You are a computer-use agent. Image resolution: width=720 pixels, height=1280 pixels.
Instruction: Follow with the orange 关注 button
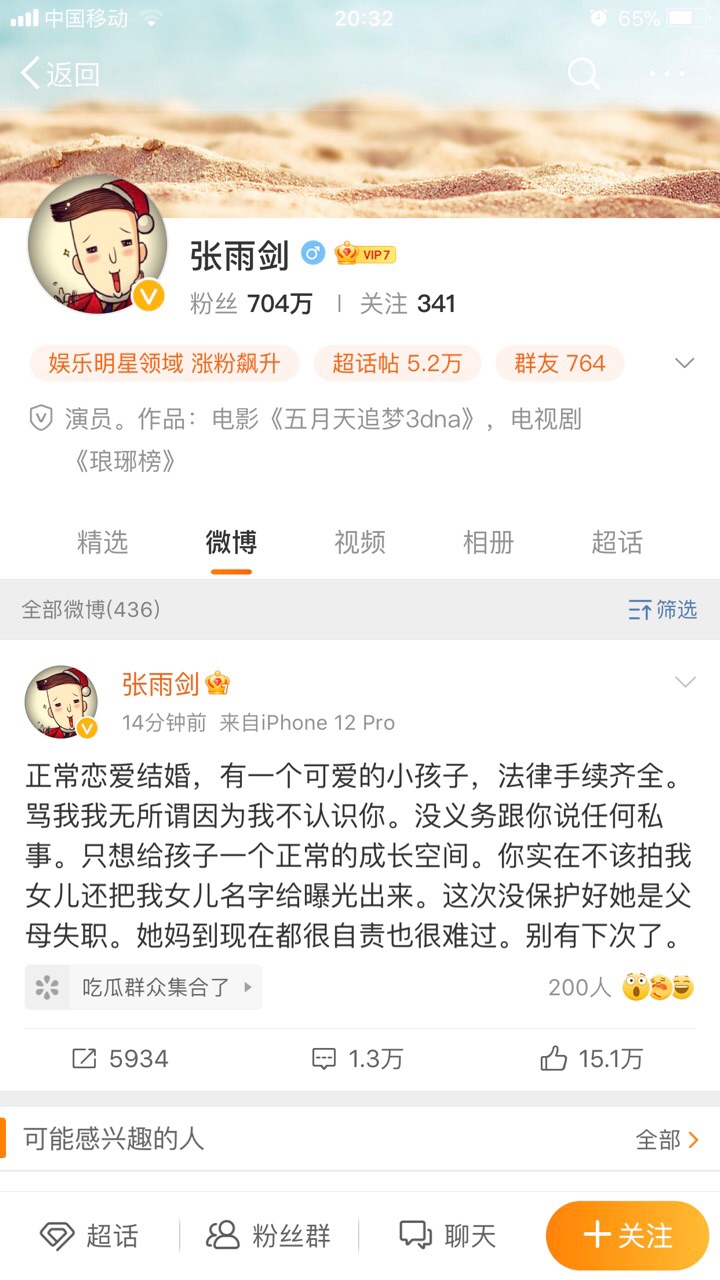[x=627, y=1236]
